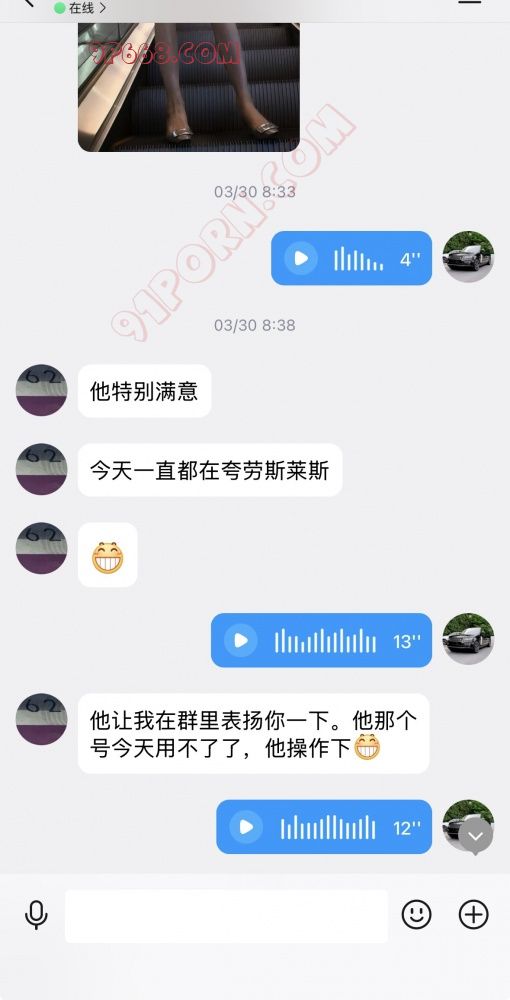Open the shared escalator photo

pos(189,87)
